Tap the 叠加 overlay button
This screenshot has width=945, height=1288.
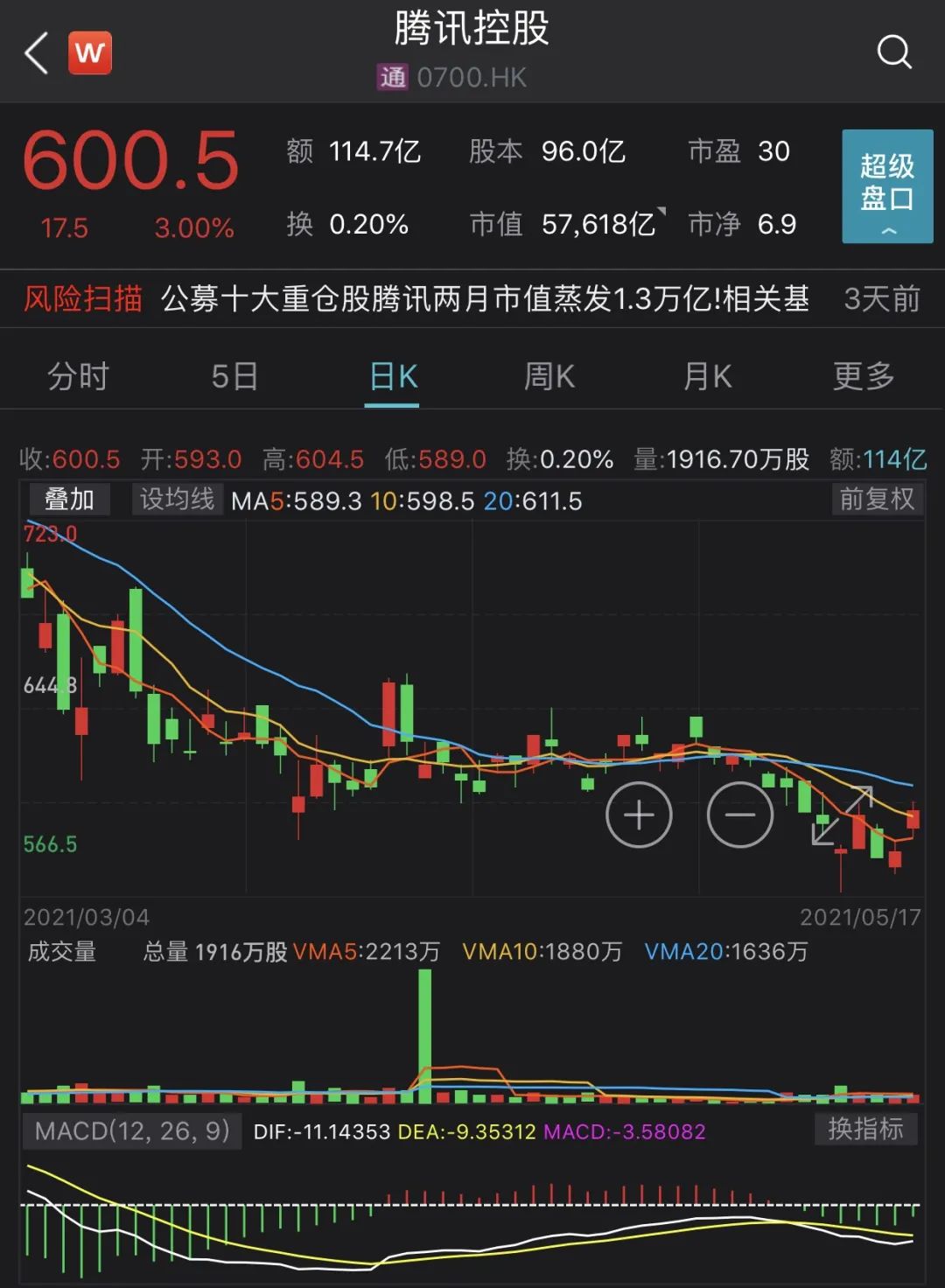[69, 500]
